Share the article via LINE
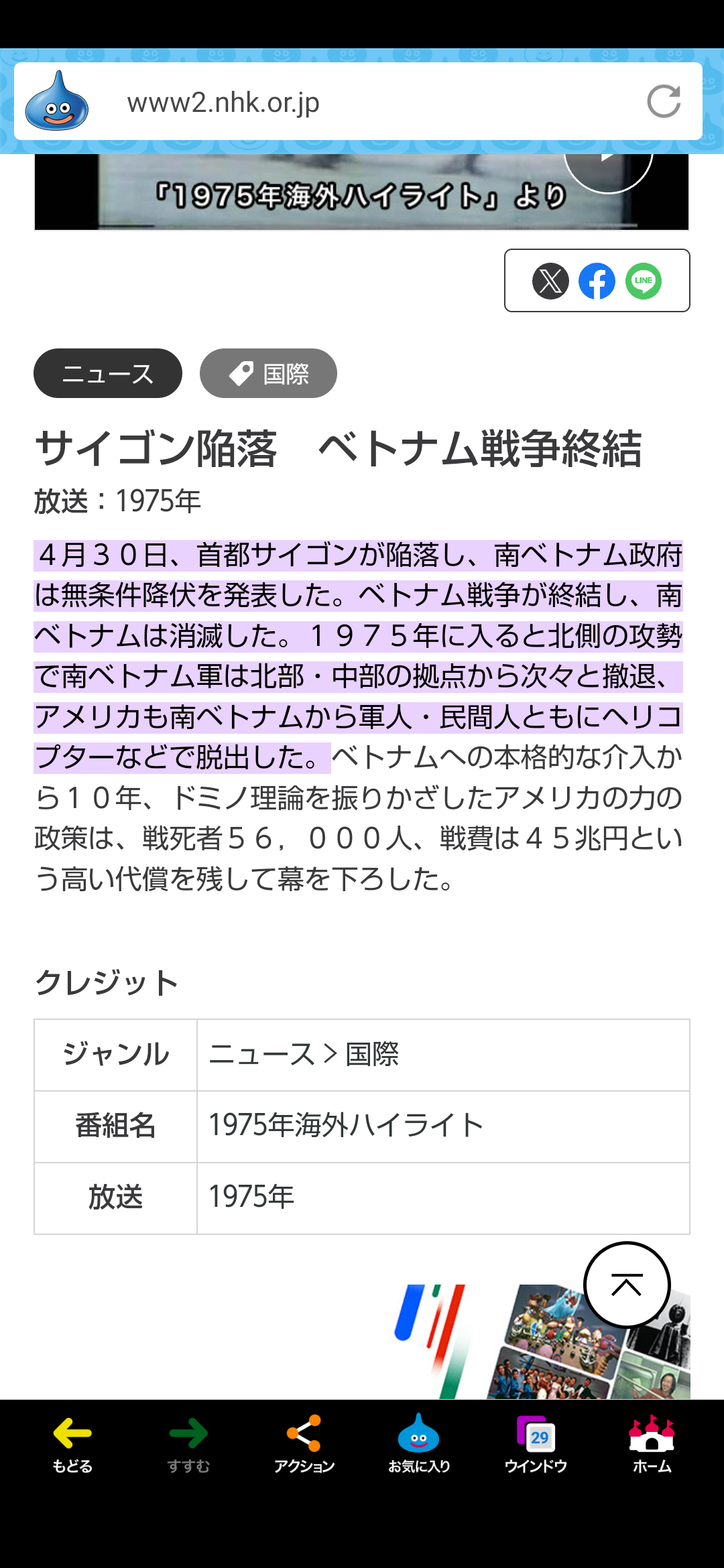 (644, 281)
